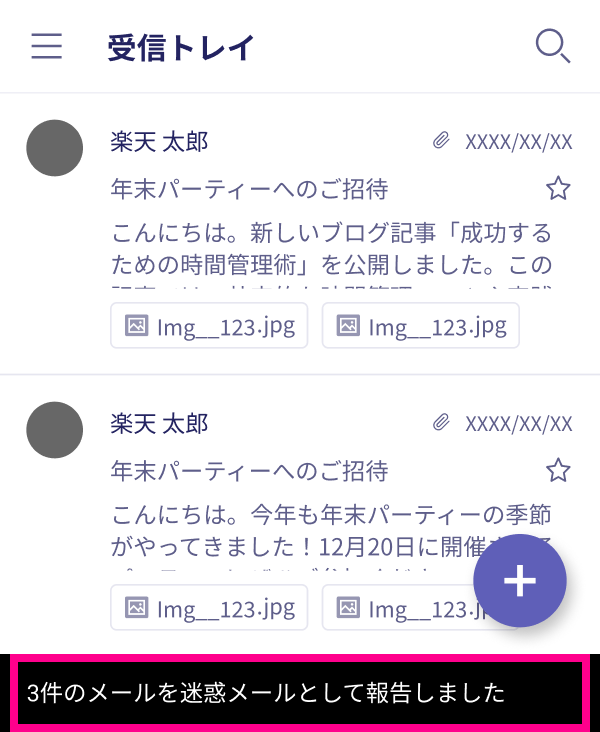Star the 今年も年末パーティーの季節 email
600x732 pixels.
(558, 470)
